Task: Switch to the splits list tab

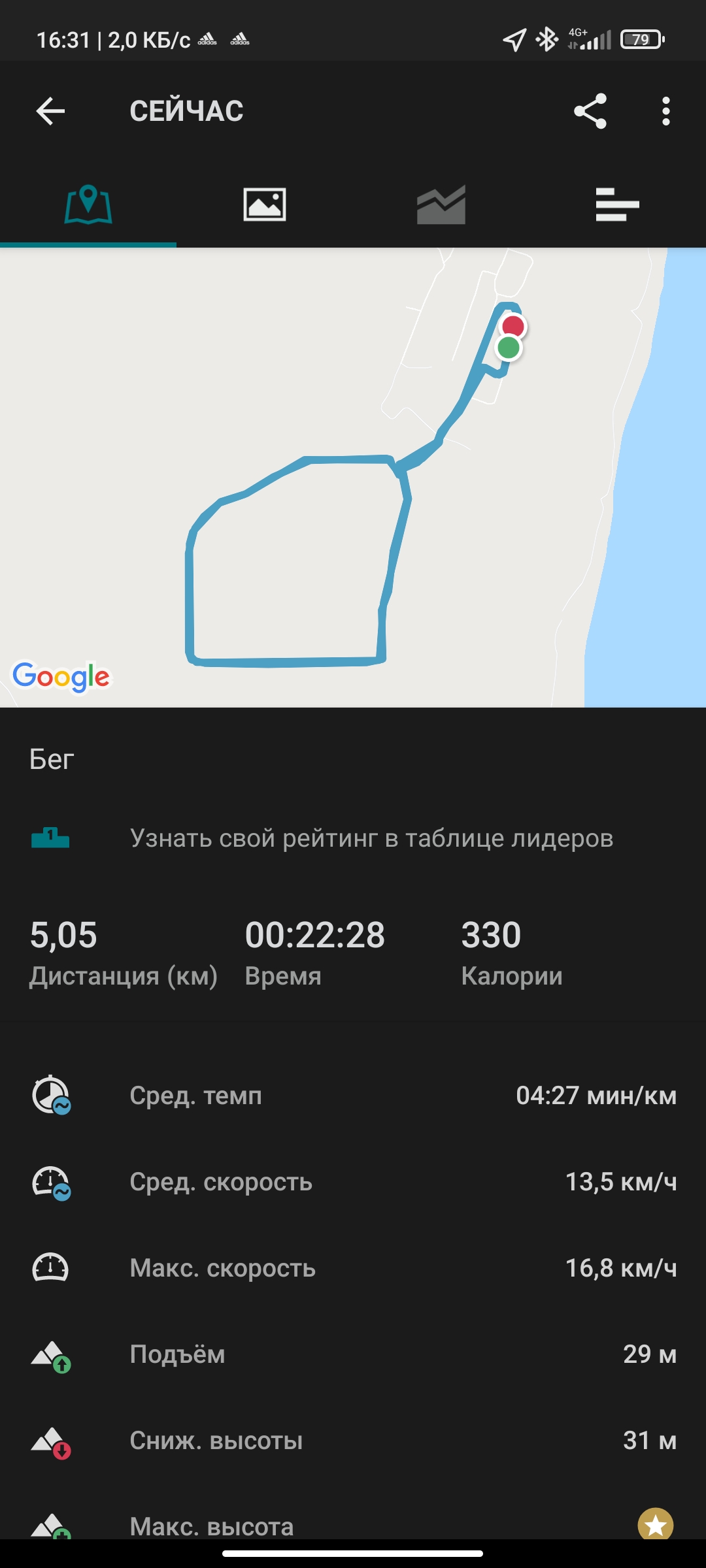Action: click(x=617, y=204)
